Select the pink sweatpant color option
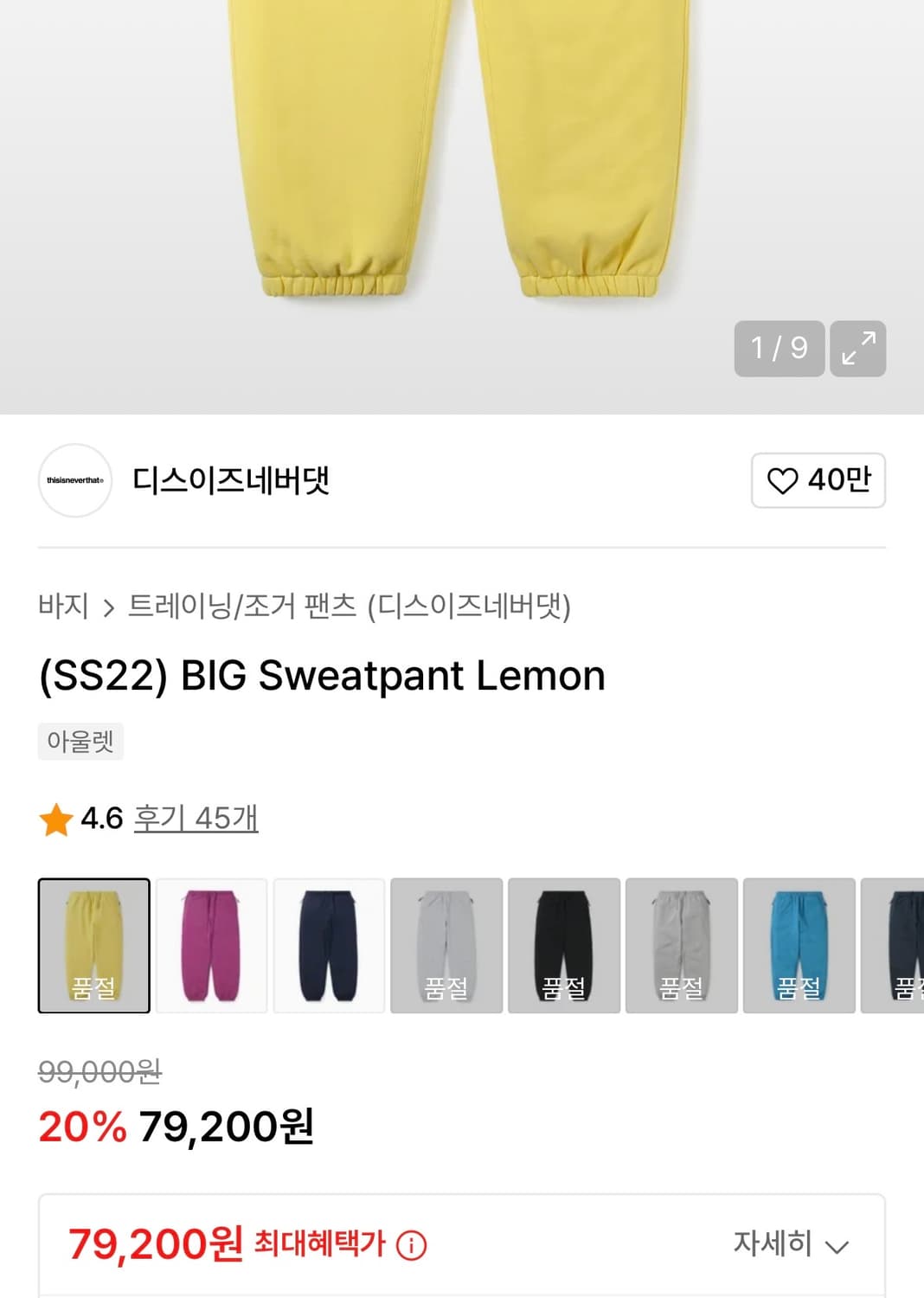This screenshot has height=1298, width=924. (x=212, y=945)
